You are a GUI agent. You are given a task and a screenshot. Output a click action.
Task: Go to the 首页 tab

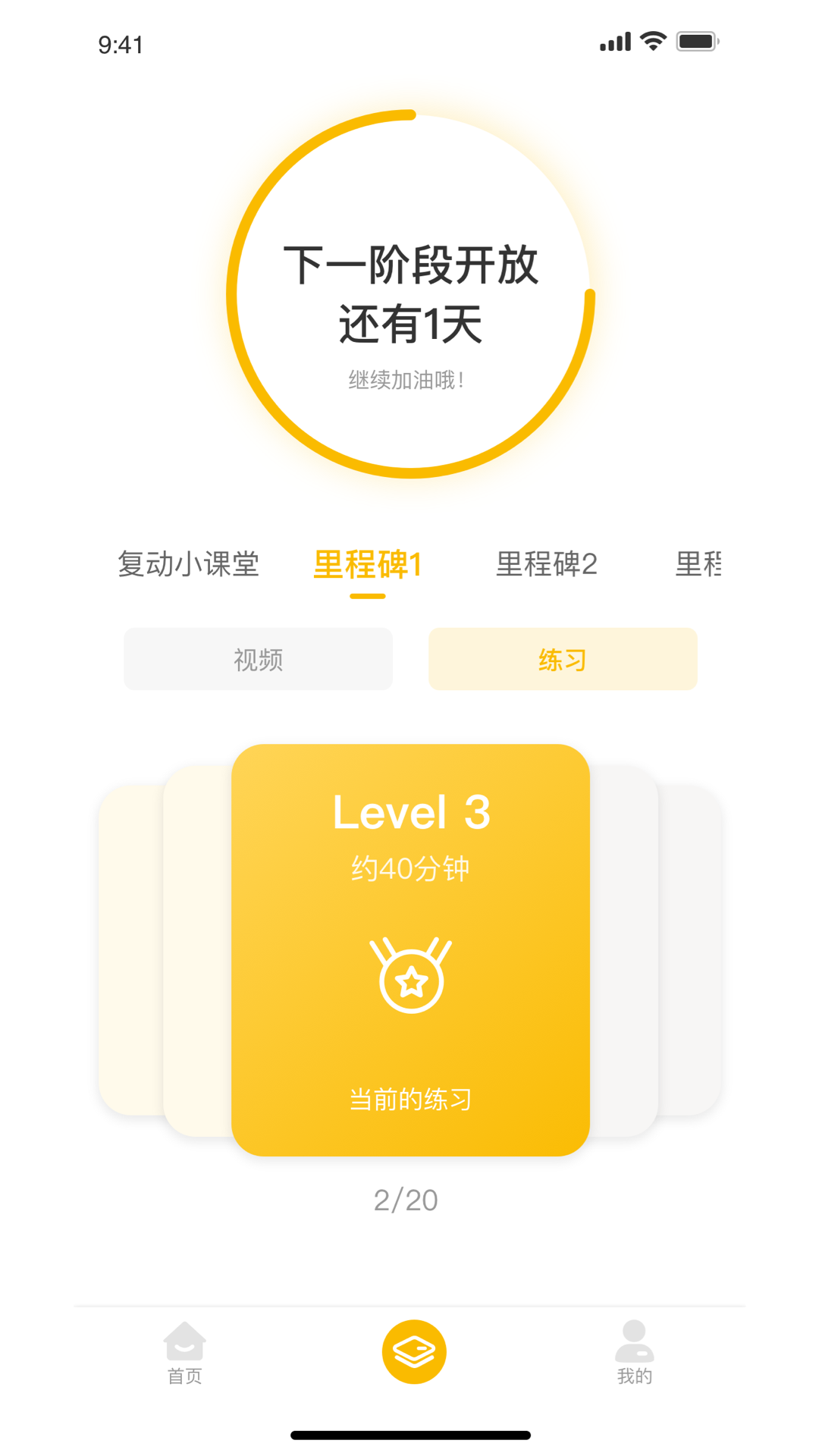pyautogui.click(x=184, y=1353)
